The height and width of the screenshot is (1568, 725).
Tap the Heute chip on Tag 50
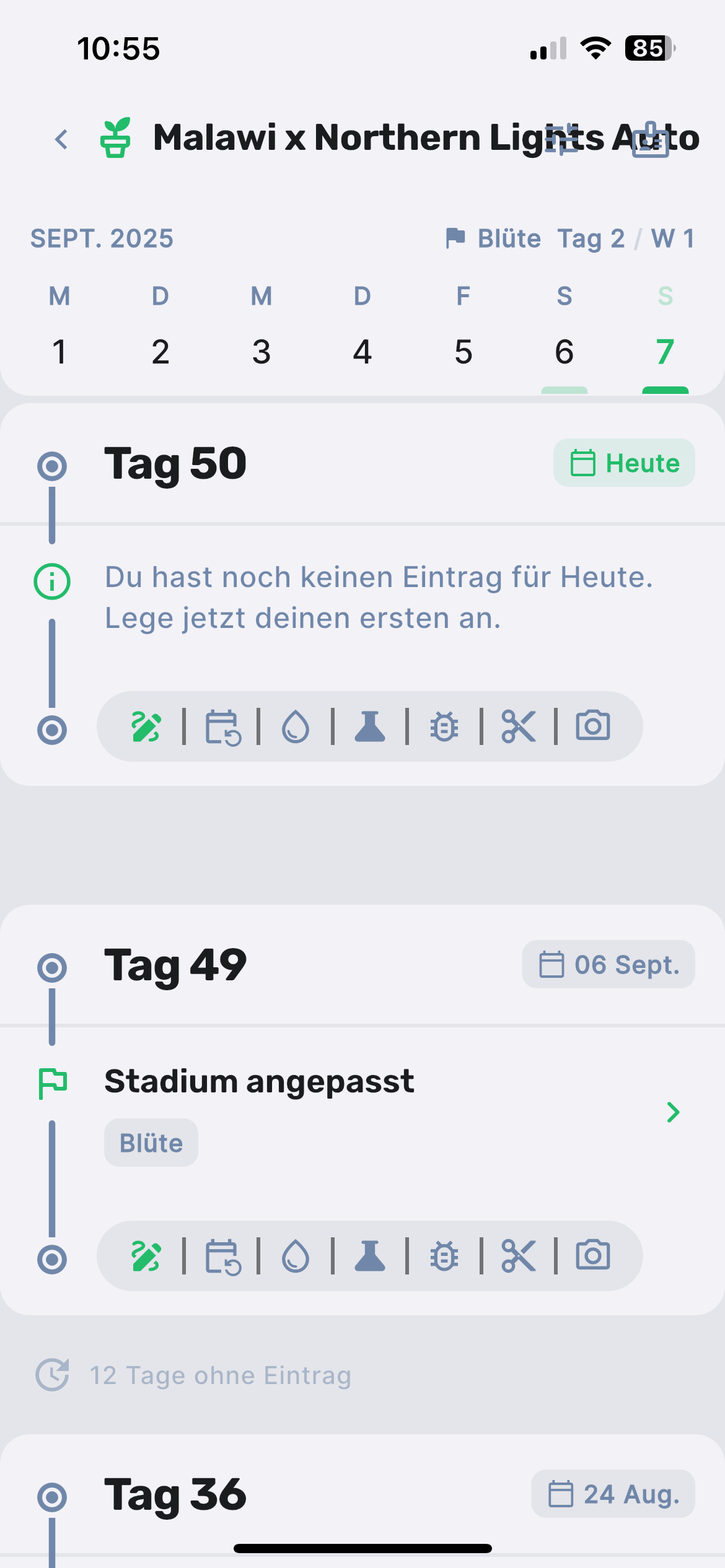pyautogui.click(x=624, y=463)
